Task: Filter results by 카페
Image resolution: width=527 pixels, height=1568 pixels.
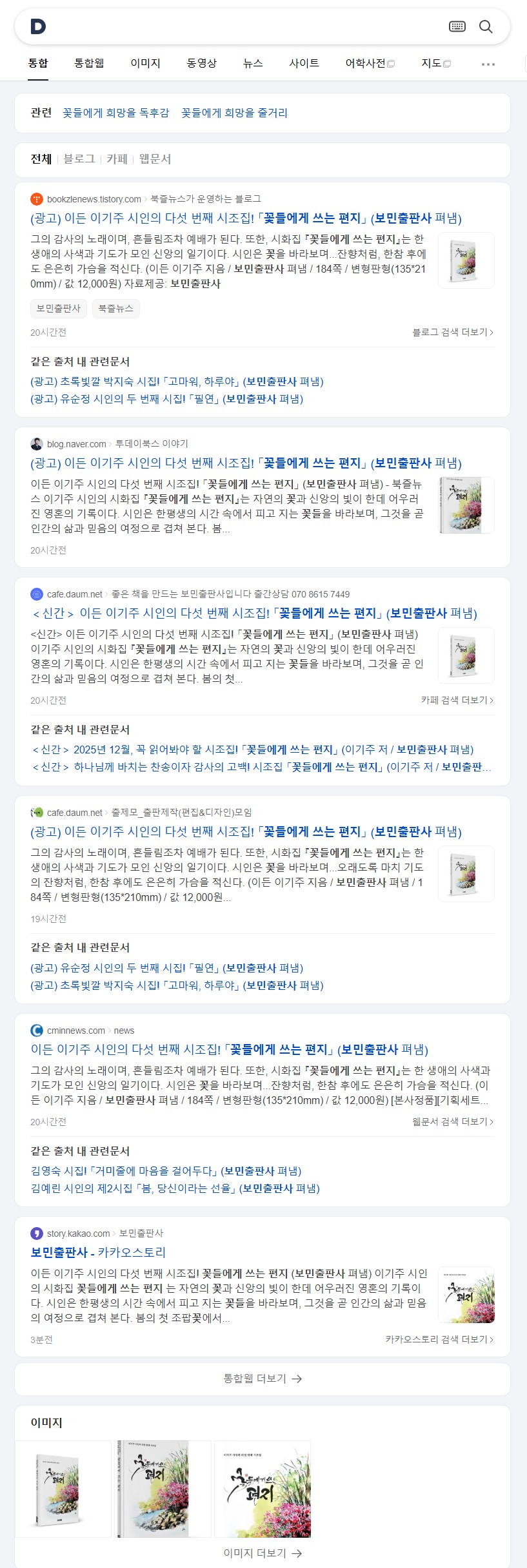Action: pyautogui.click(x=117, y=159)
